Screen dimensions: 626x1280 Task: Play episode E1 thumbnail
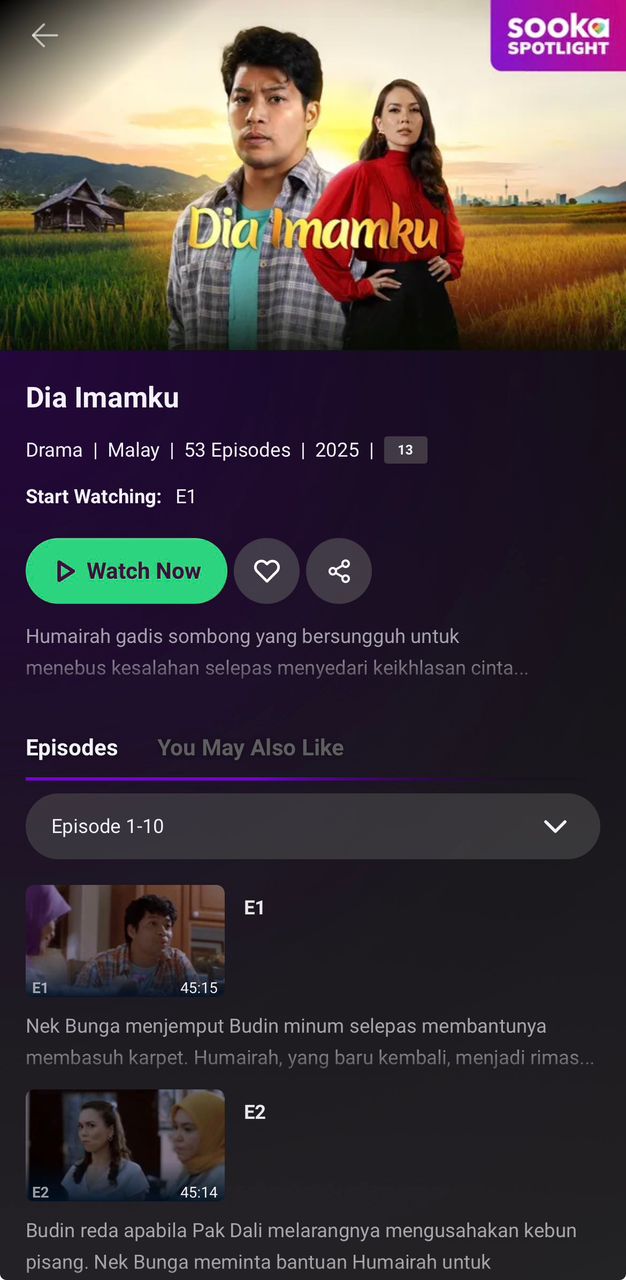pyautogui.click(x=125, y=941)
